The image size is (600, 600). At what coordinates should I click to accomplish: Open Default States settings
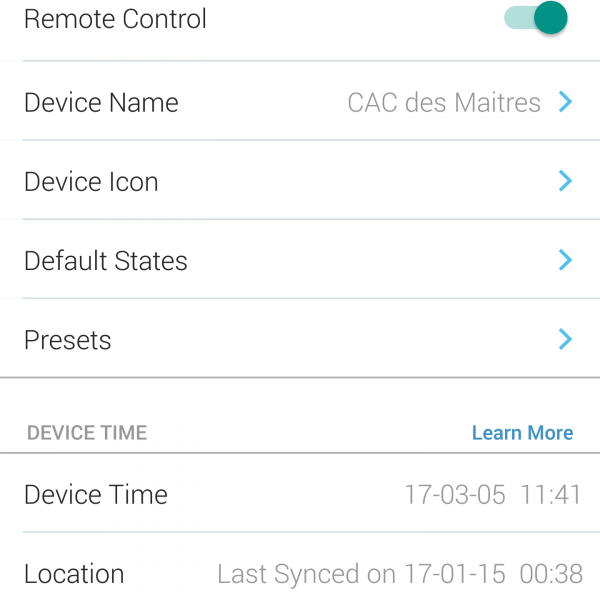(300, 261)
